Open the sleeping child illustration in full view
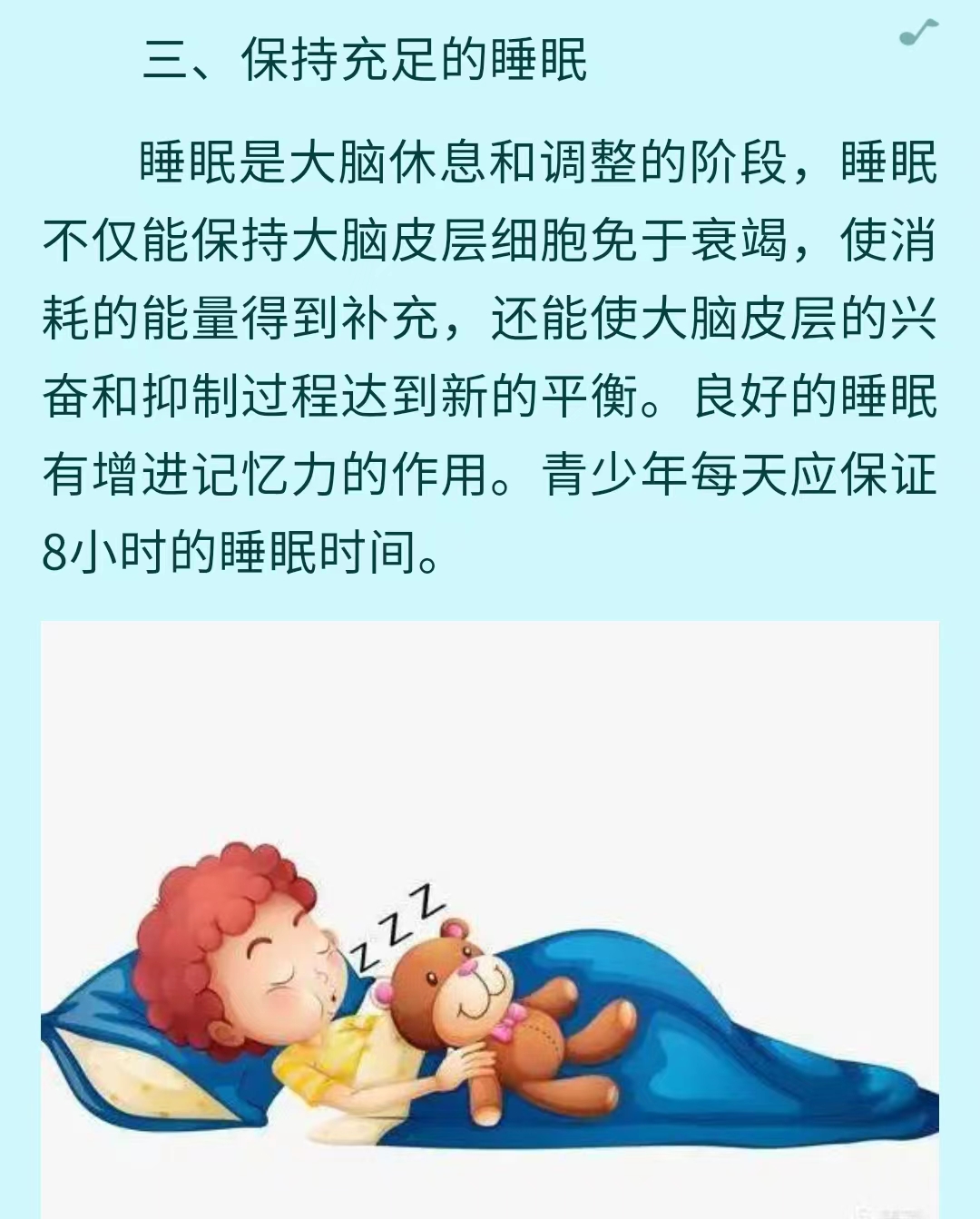Screen dimensions: 980x1219 [490, 919]
